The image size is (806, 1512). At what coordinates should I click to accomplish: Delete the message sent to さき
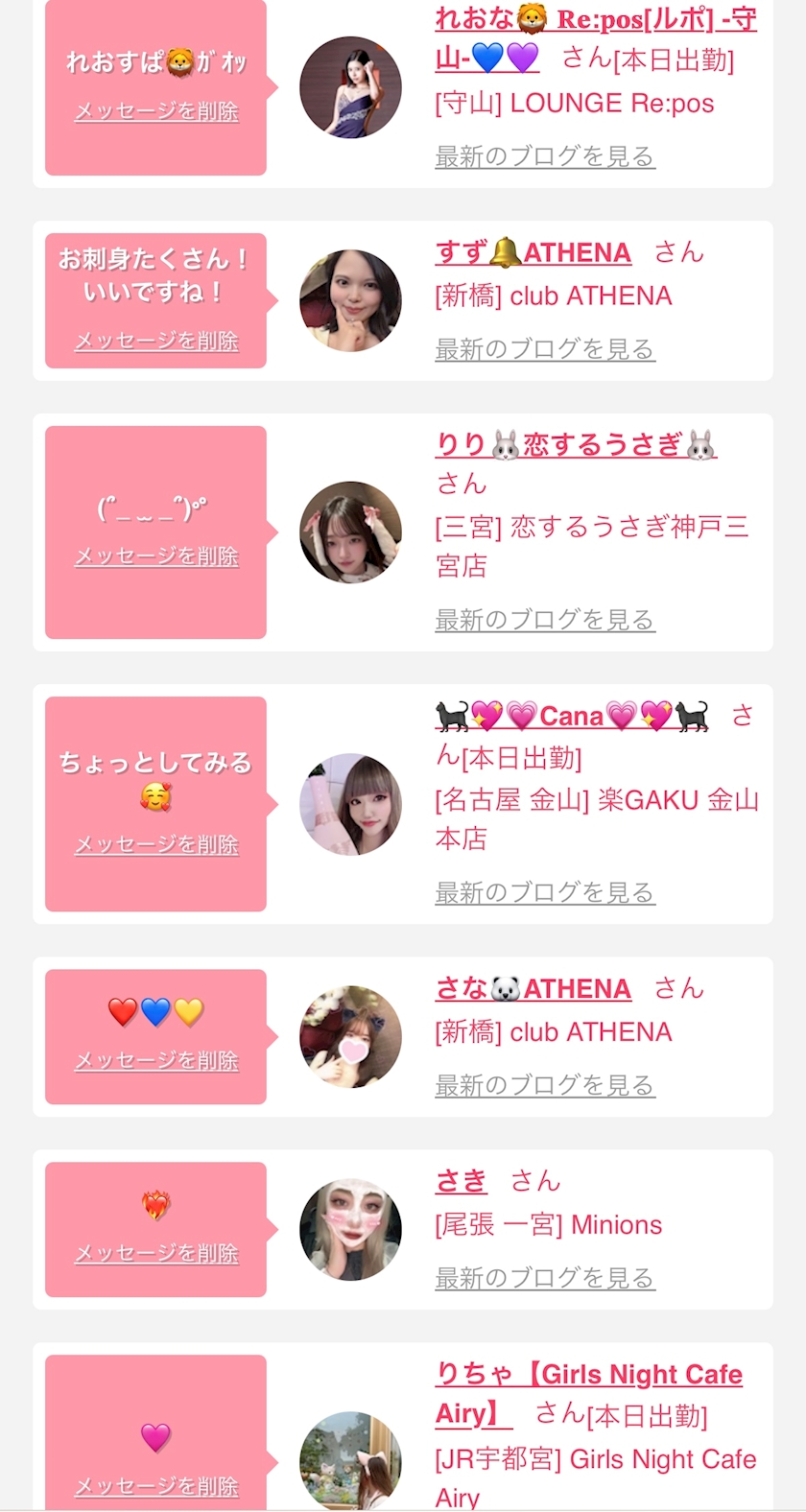click(156, 1253)
